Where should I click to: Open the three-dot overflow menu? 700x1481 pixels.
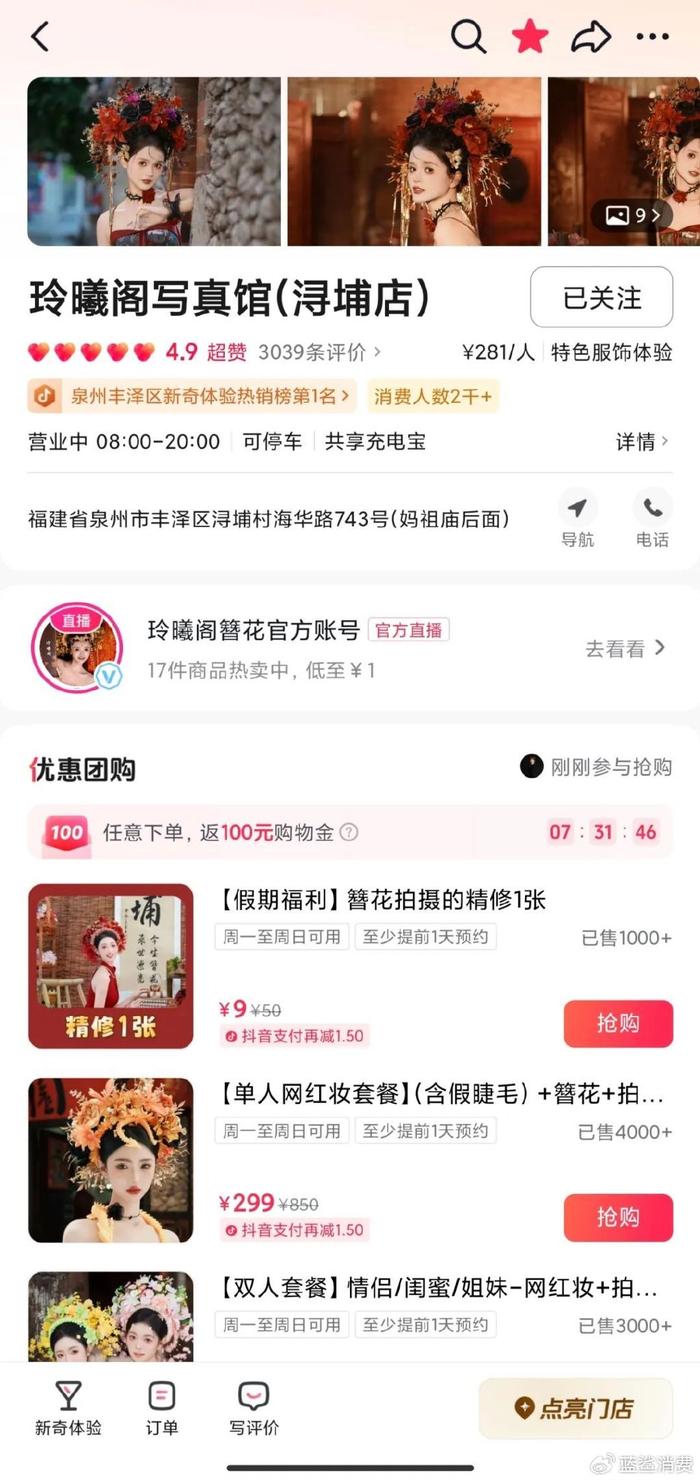(x=652, y=37)
